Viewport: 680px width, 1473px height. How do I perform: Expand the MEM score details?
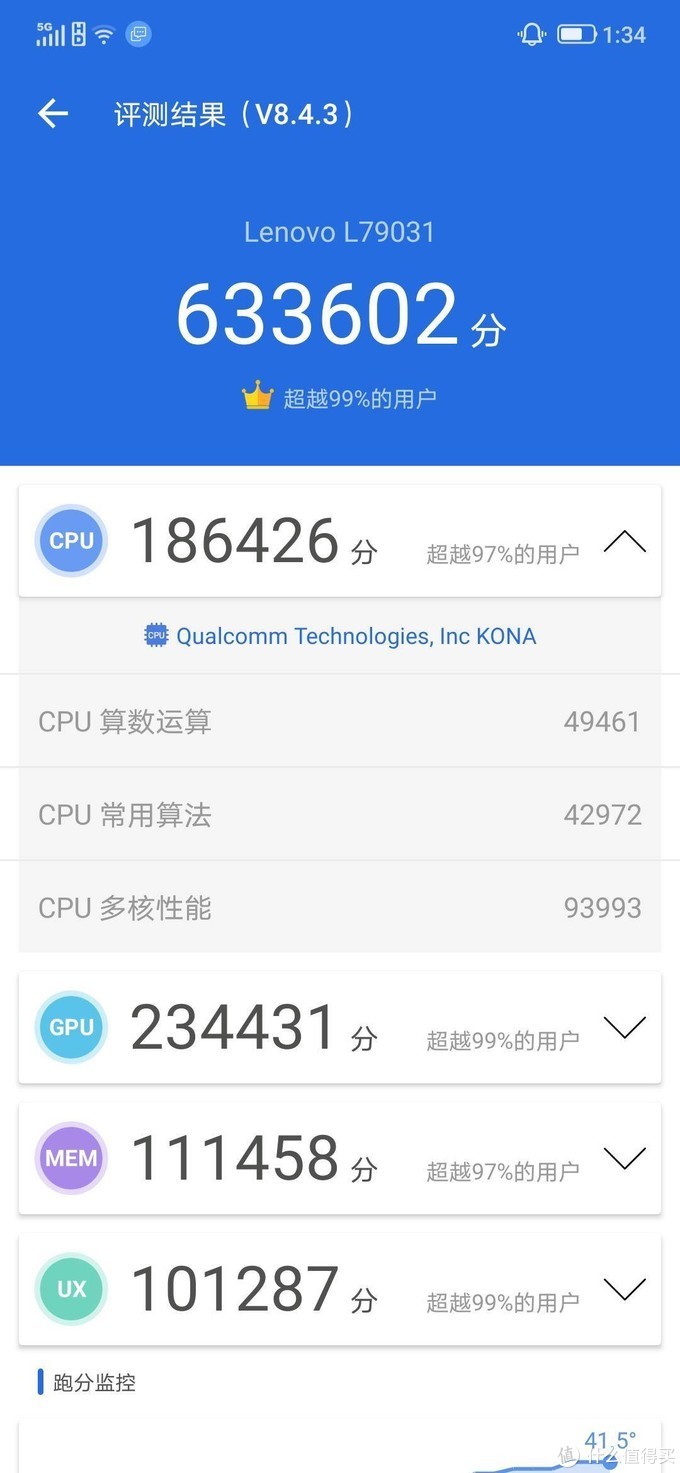click(625, 1158)
